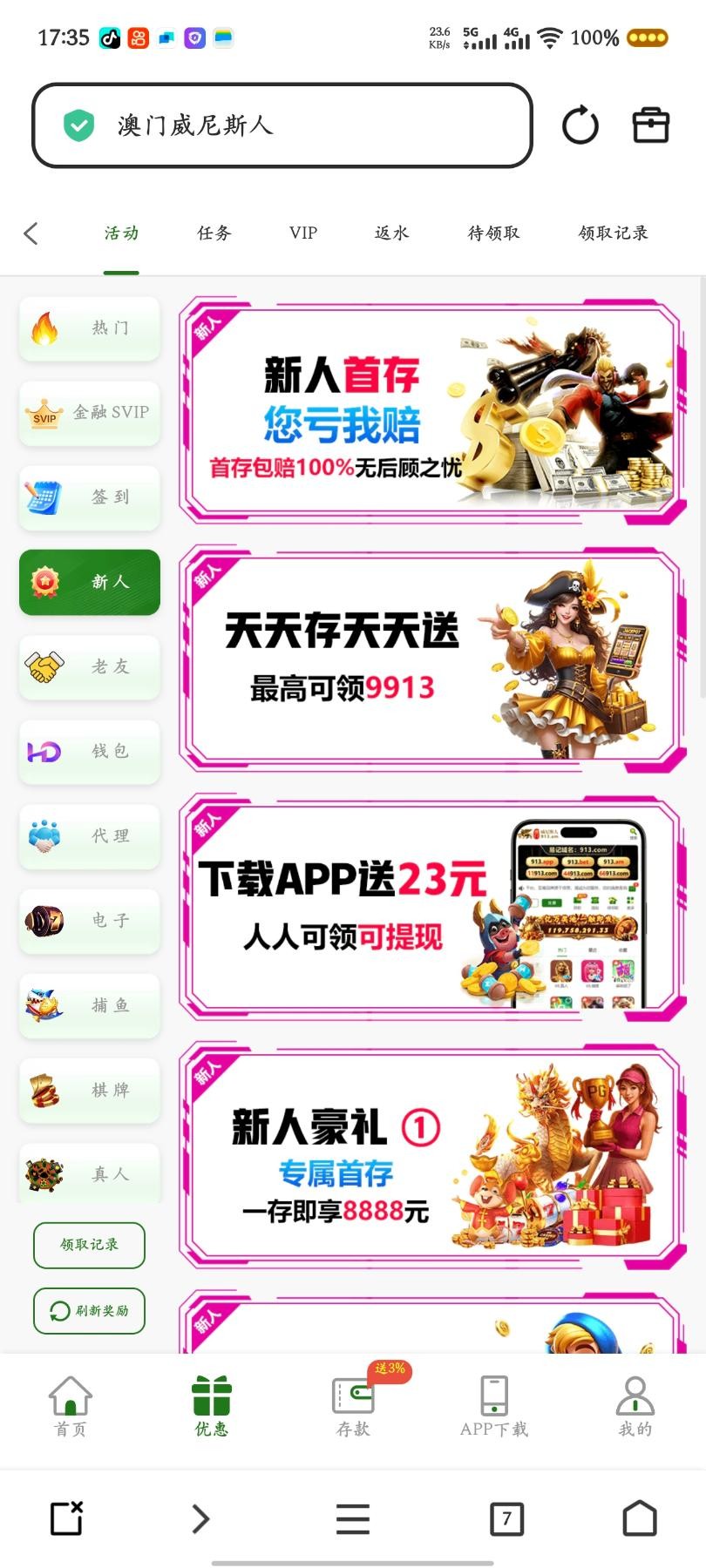
Task: Tap the 刷新奖励 button
Action: 89,1311
